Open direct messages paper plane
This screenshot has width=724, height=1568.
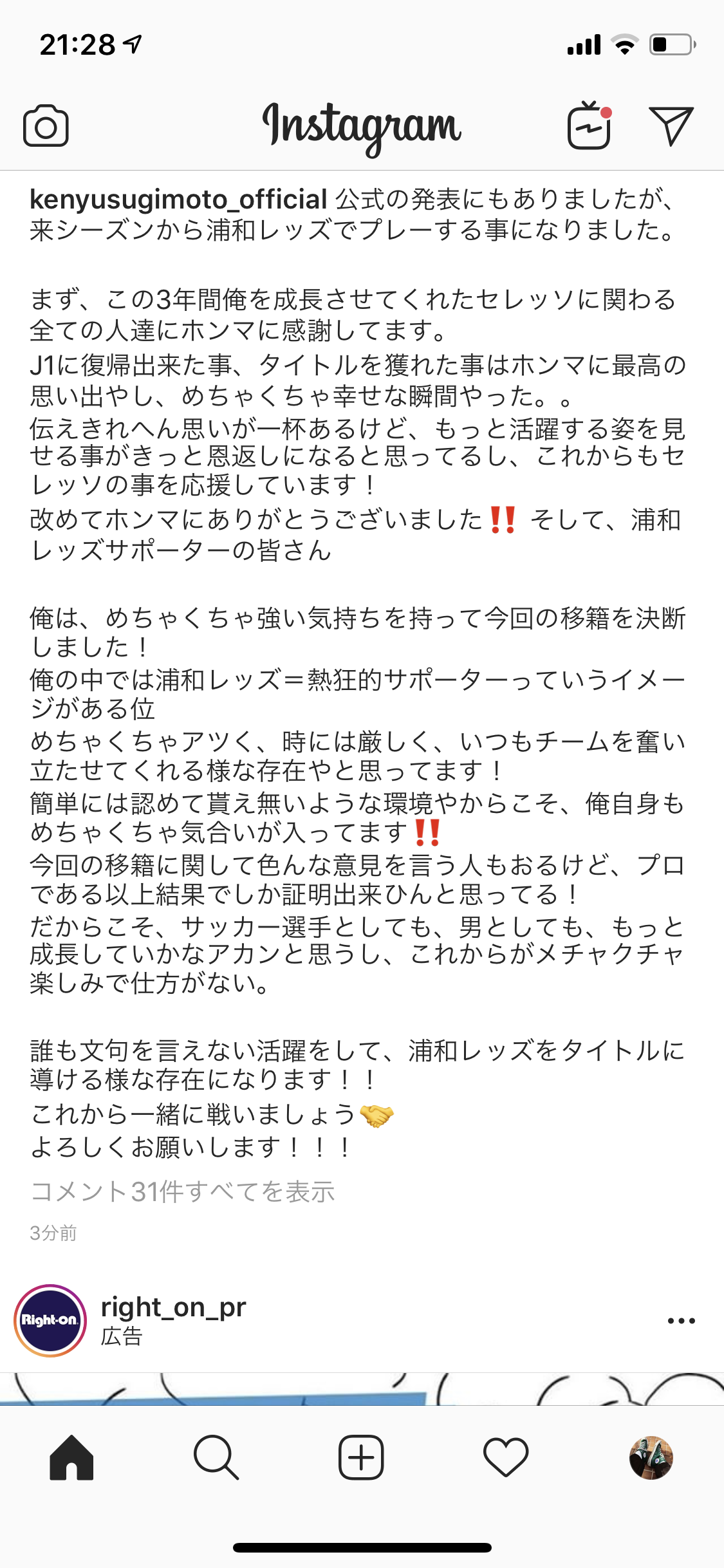[x=671, y=125]
